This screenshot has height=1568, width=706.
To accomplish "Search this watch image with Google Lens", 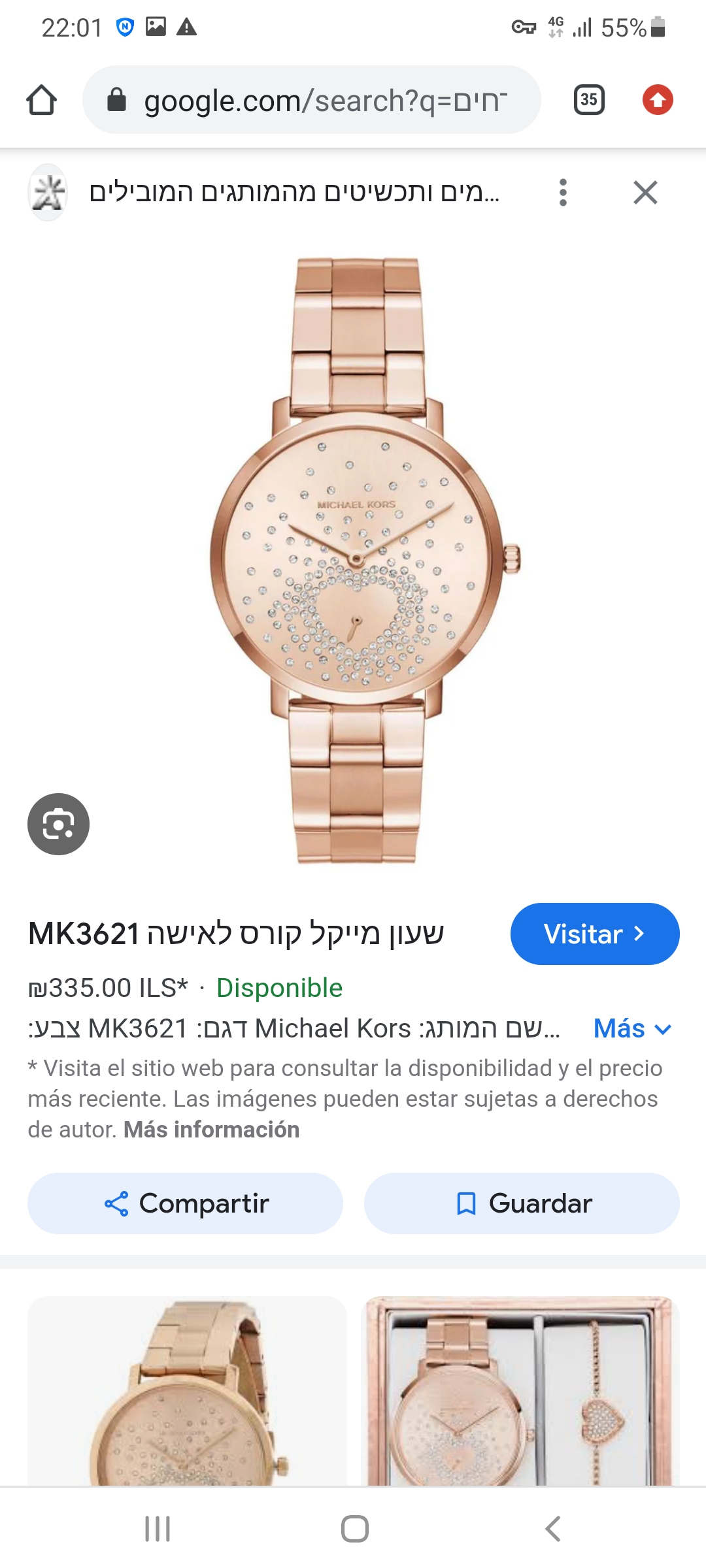I will coord(58,824).
